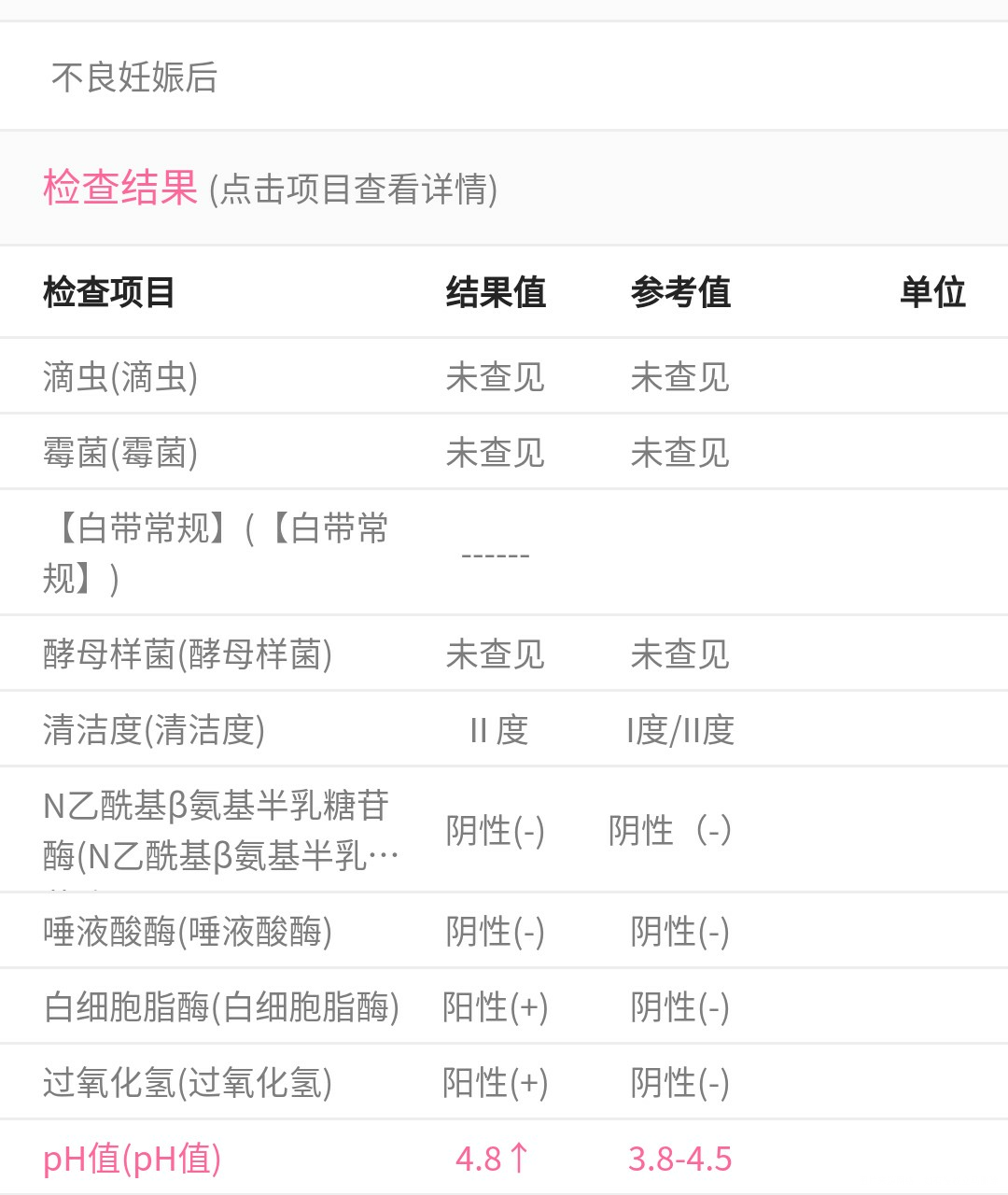Screen dimensions: 1008x1195
Task: Tap N乙酰基β氨基半乳糖苷酶 to expand details
Action: point(219,831)
